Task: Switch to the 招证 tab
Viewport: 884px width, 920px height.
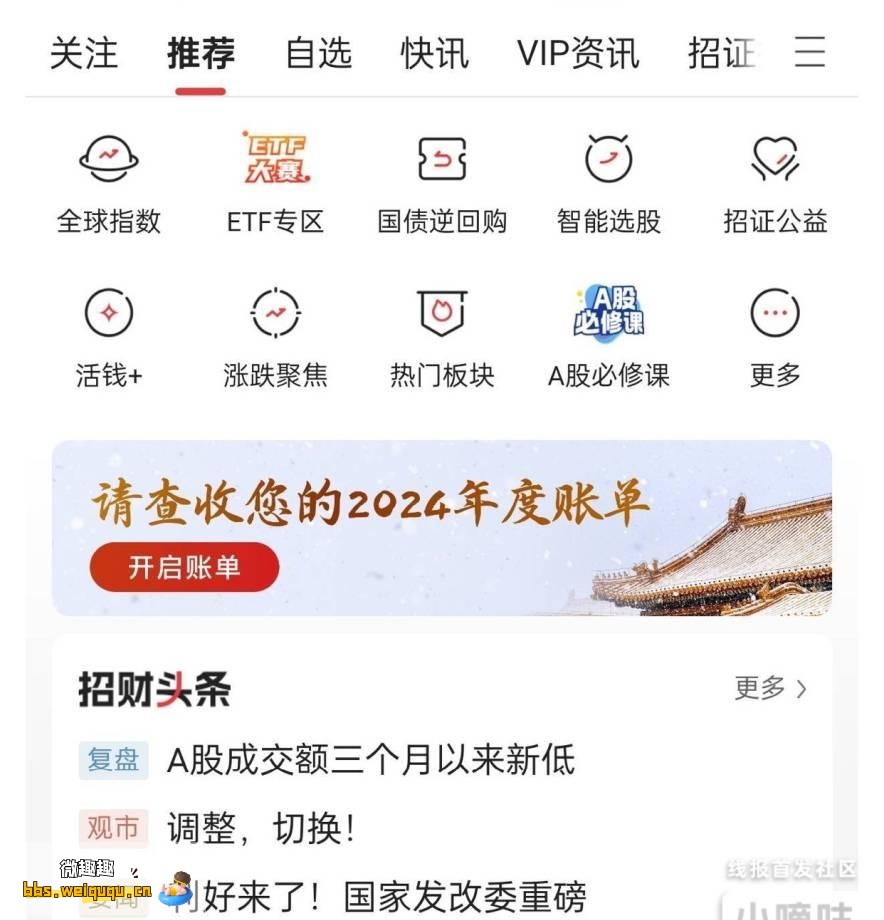Action: 721,54
